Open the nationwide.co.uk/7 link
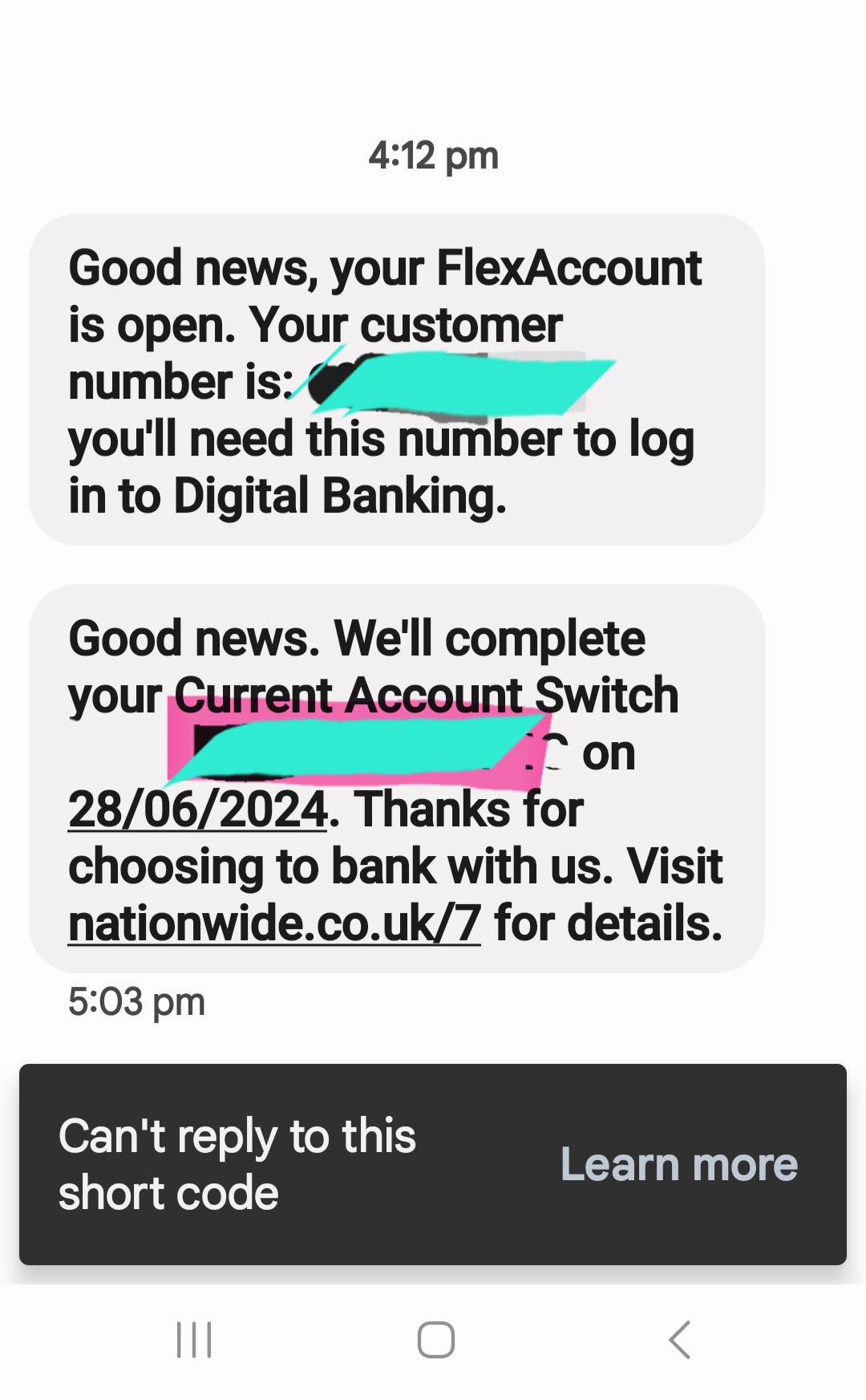866x1400 pixels. pos(274,923)
